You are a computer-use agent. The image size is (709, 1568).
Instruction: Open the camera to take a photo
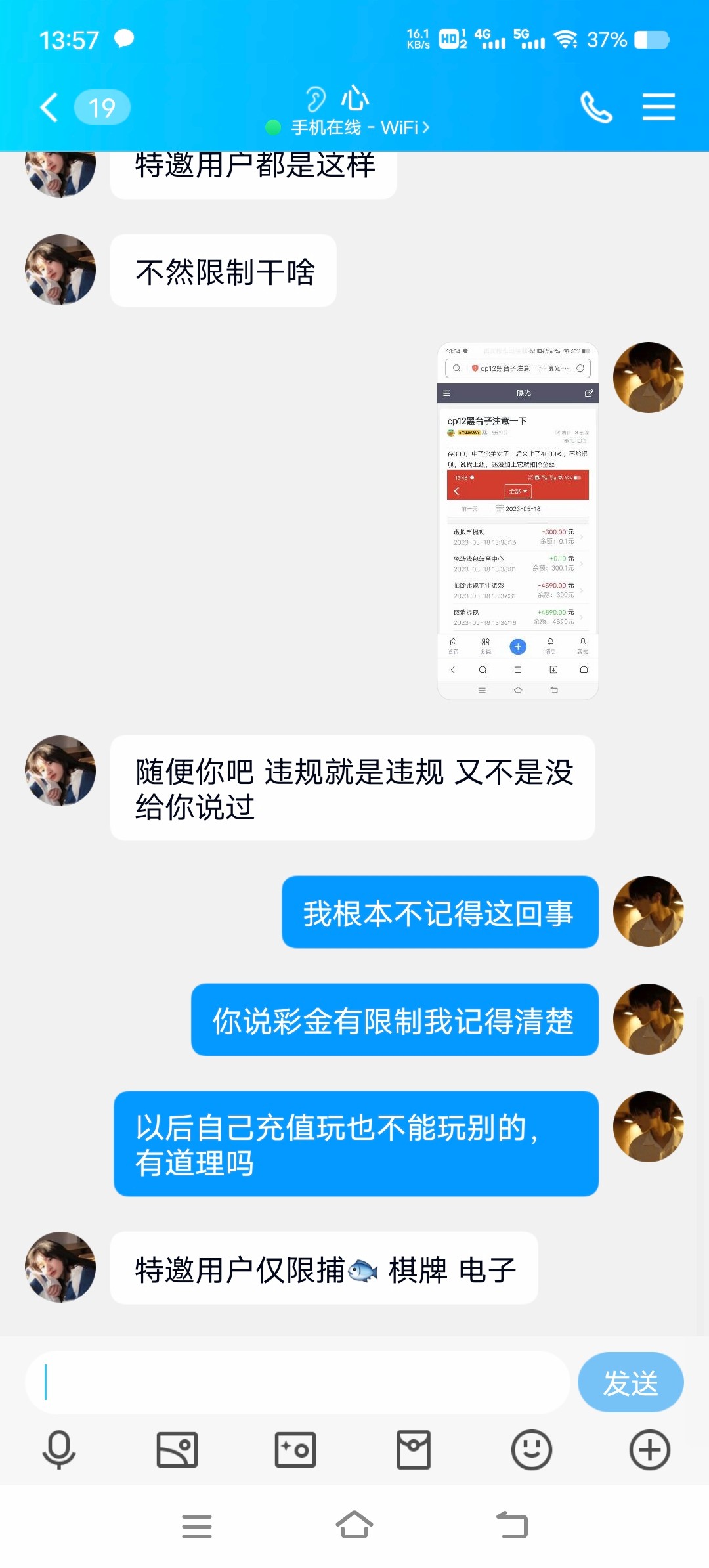tap(295, 1449)
